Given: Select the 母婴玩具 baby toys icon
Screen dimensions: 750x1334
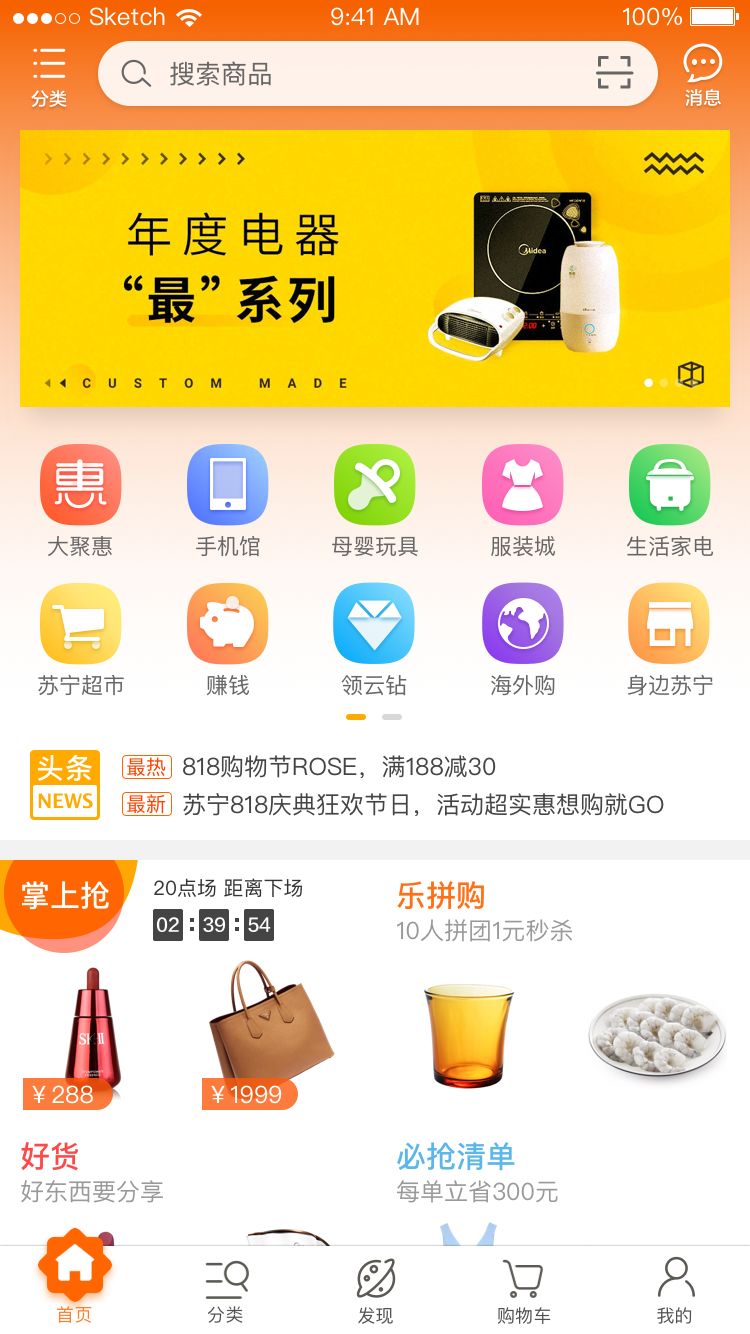Looking at the screenshot, I should (x=374, y=485).
